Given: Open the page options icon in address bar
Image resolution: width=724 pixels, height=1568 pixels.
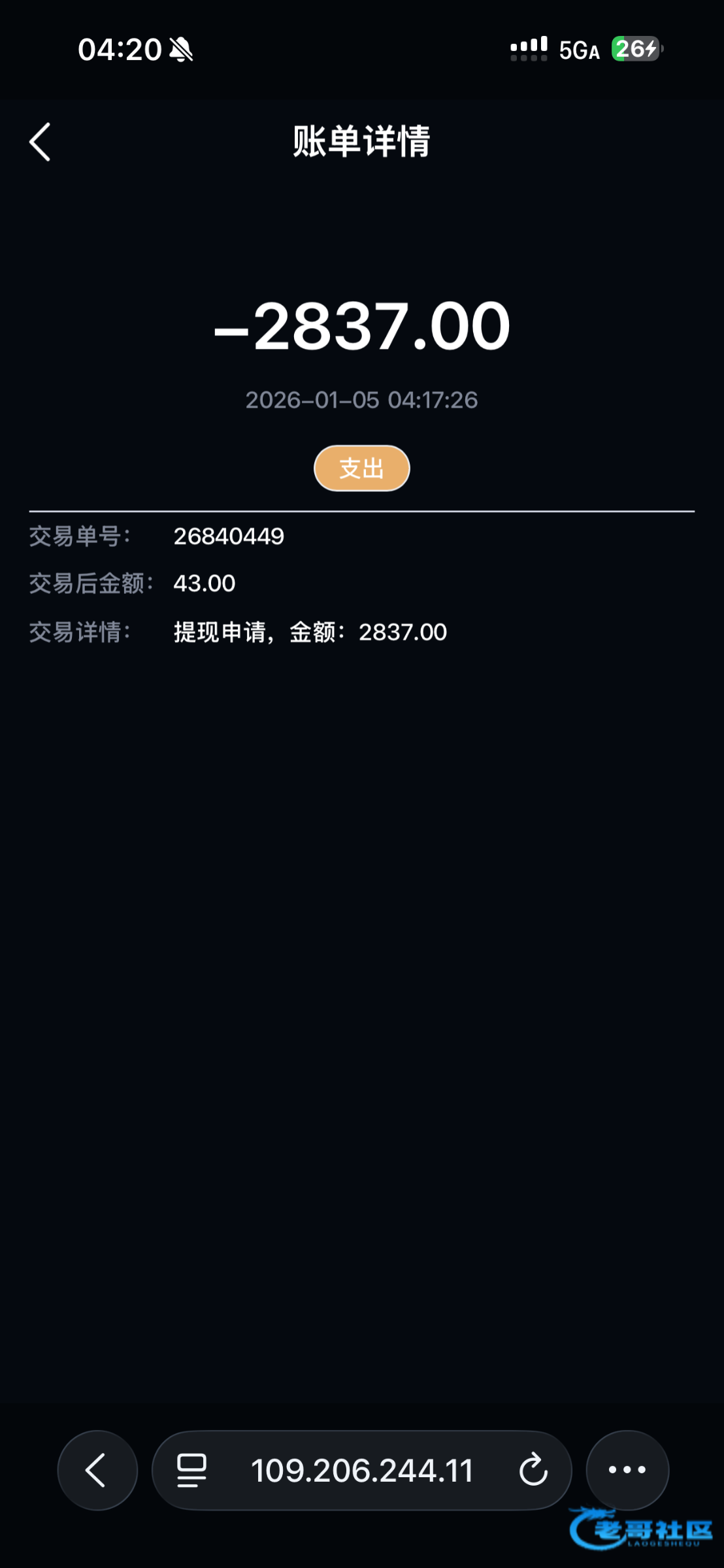Looking at the screenshot, I should 192,1470.
